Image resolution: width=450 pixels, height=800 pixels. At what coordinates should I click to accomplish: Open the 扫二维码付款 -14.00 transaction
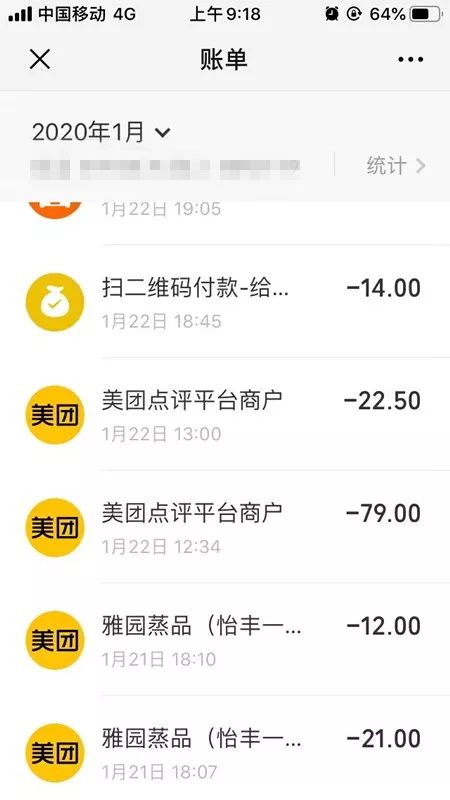coord(225,302)
